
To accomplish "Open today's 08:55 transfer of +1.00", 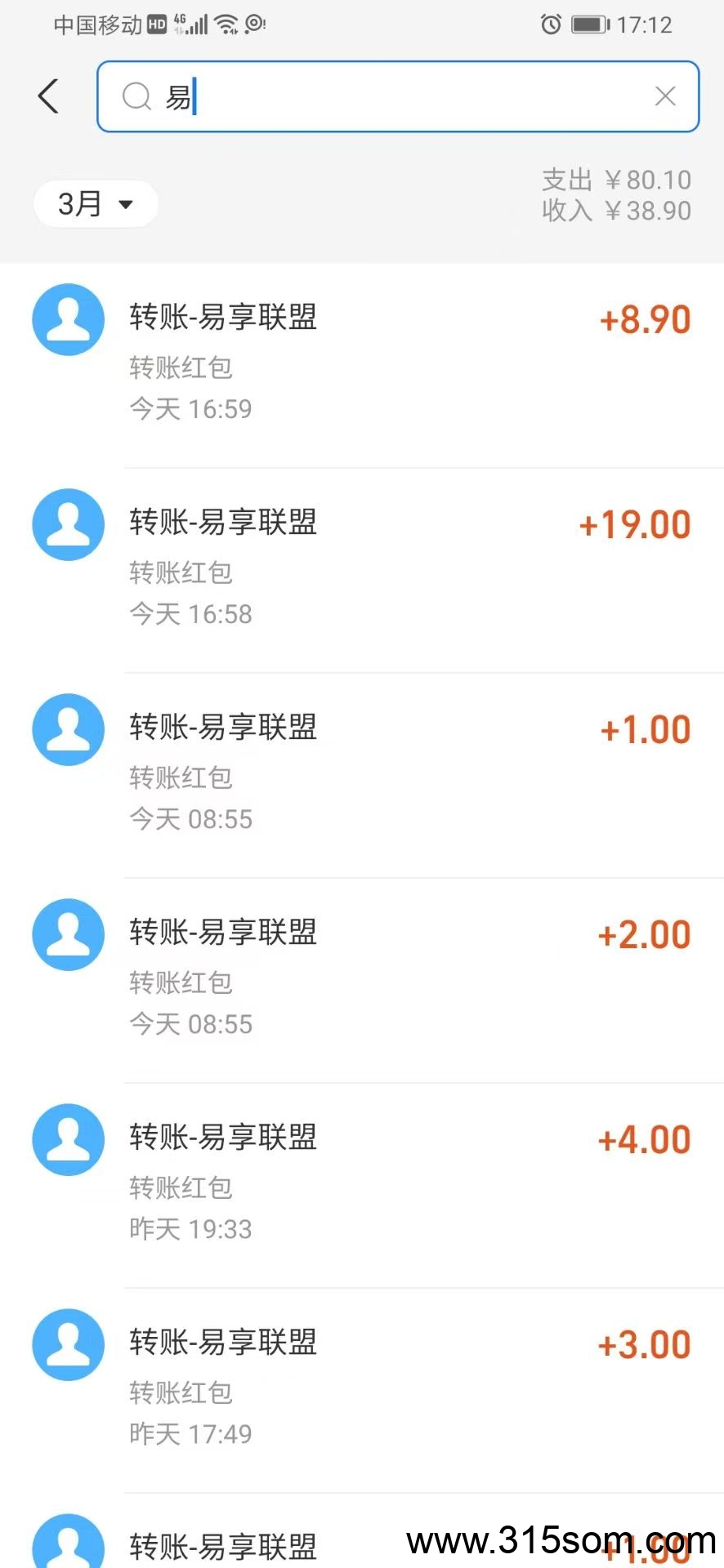I will pos(362,775).
